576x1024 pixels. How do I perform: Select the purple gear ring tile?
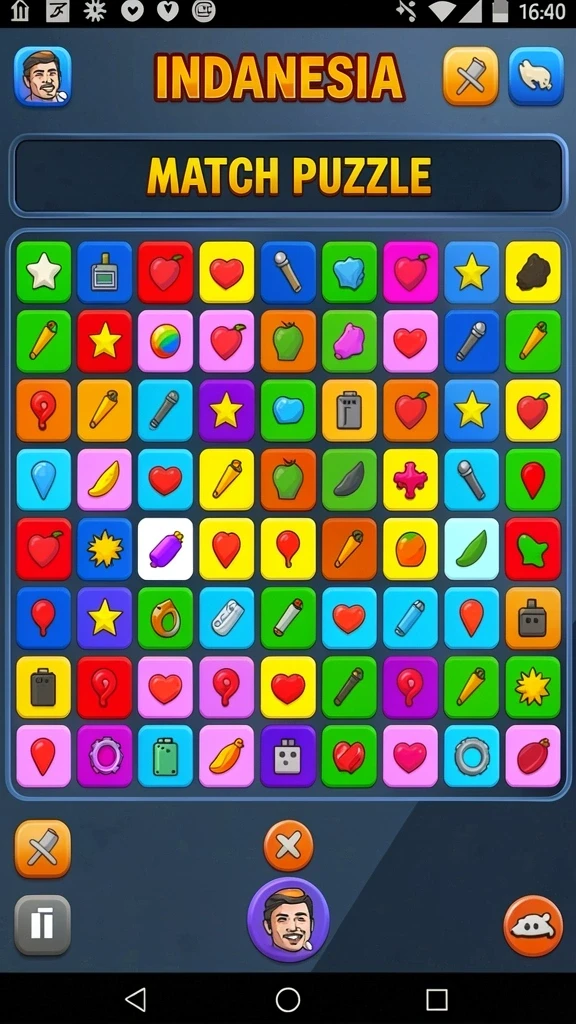pyautogui.click(x=104, y=756)
